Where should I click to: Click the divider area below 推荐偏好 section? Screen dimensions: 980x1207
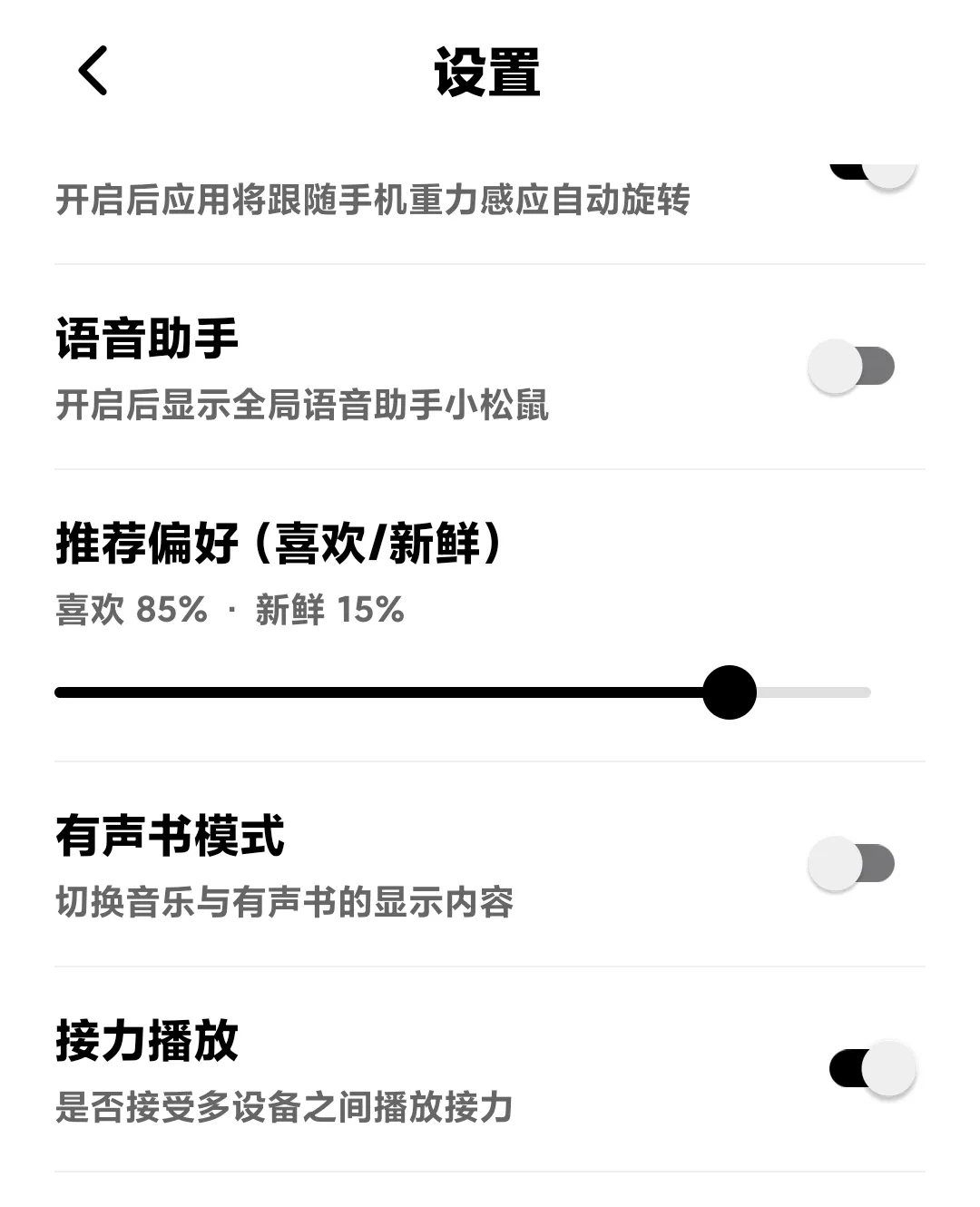488,757
